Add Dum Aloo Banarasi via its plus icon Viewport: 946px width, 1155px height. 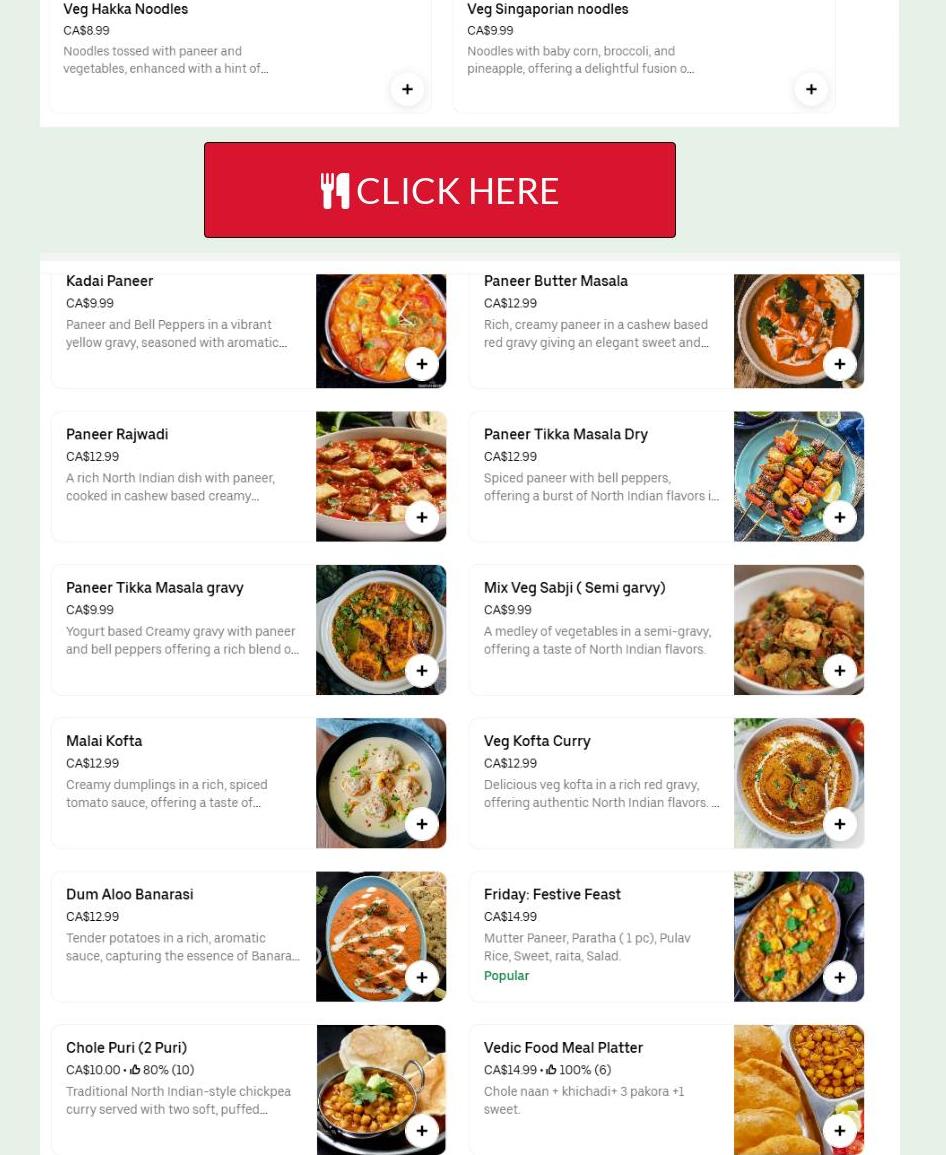421,977
